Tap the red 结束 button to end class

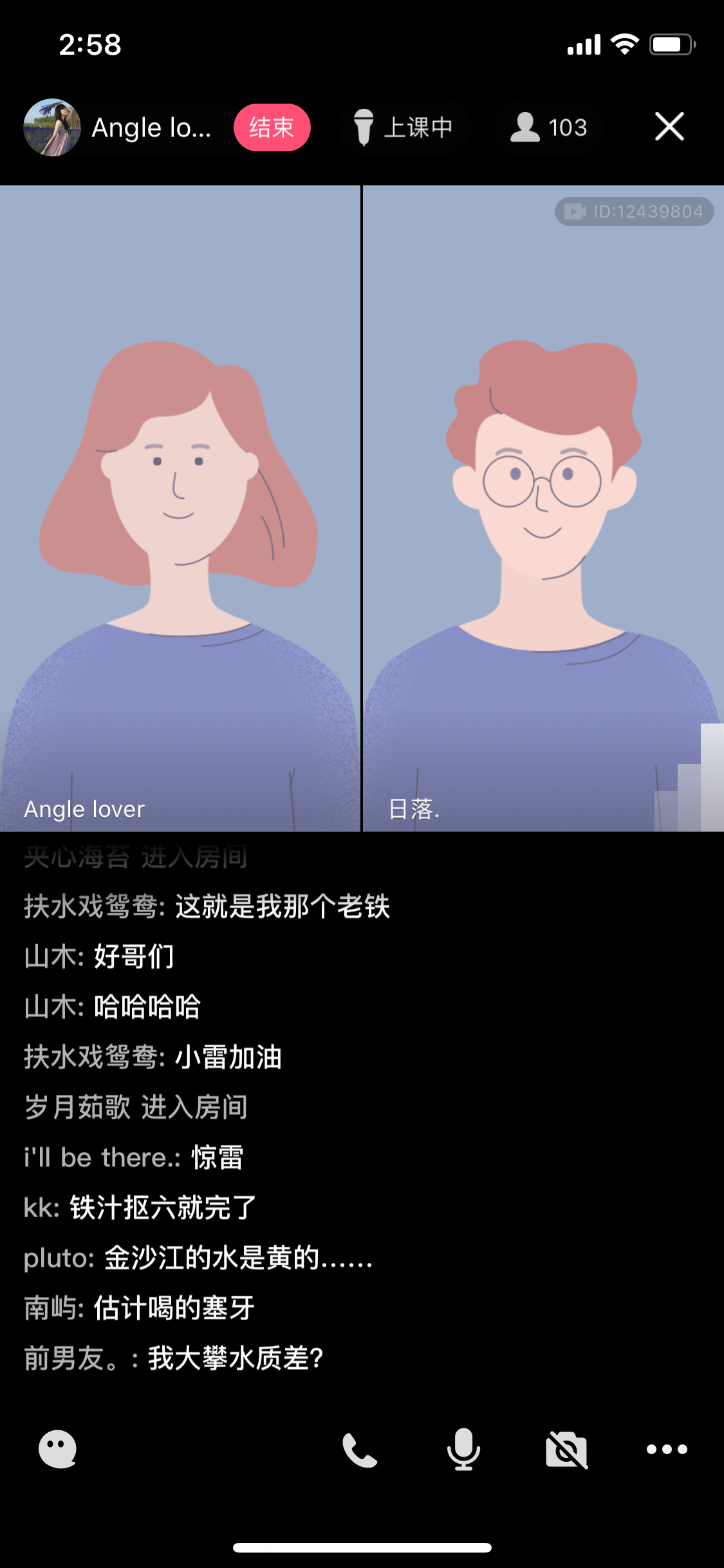pyautogui.click(x=272, y=127)
